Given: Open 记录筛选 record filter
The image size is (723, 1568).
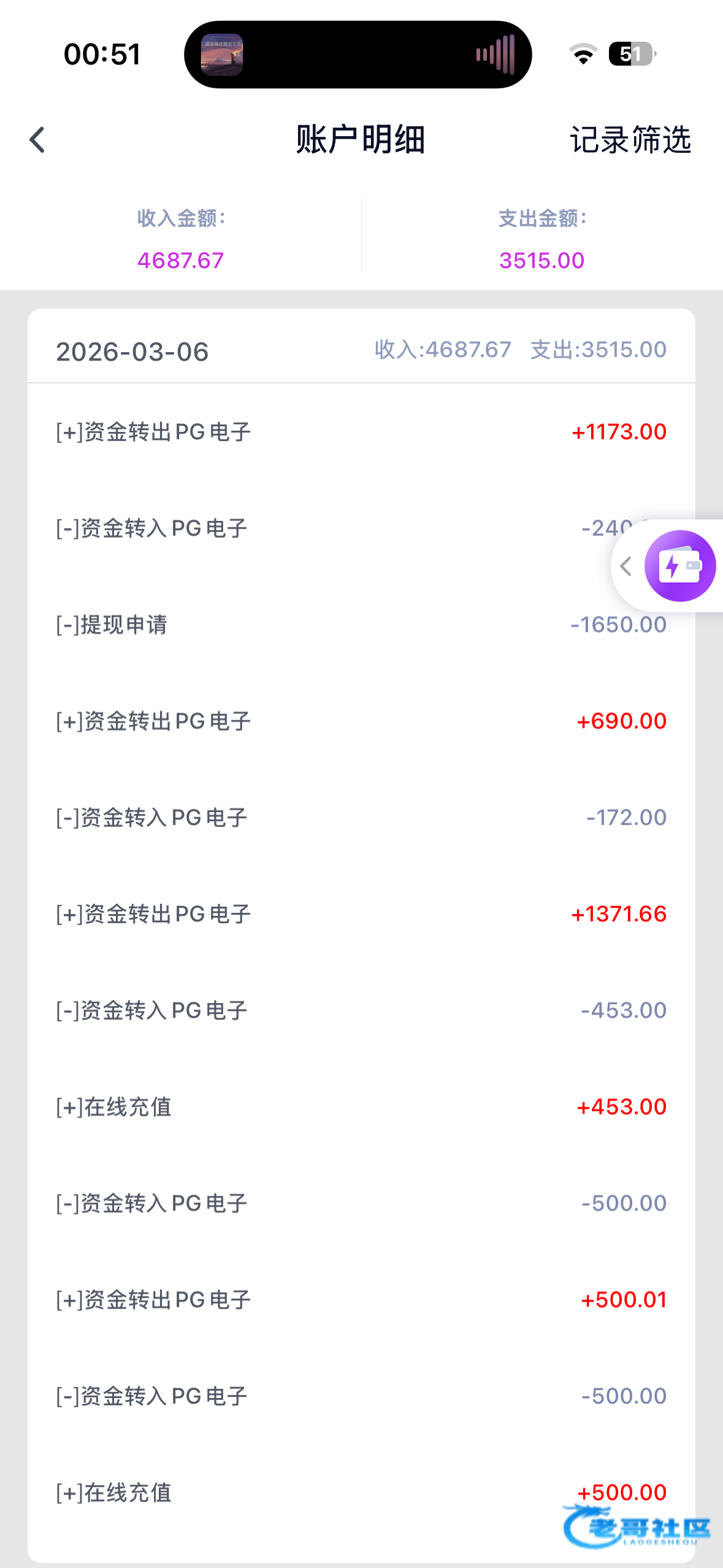Looking at the screenshot, I should pyautogui.click(x=630, y=140).
